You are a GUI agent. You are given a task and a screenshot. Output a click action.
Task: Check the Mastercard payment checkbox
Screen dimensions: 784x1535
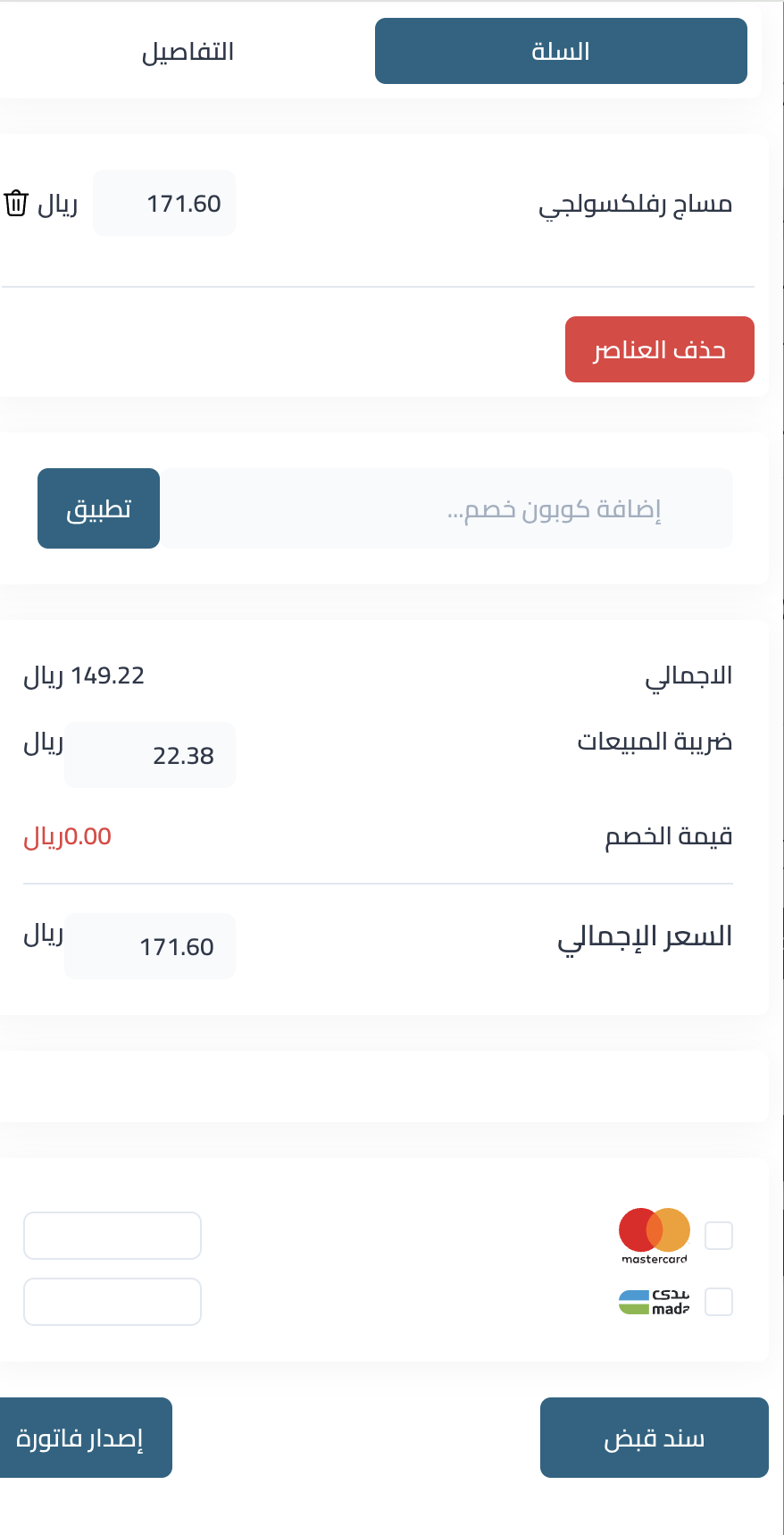coord(719,1236)
